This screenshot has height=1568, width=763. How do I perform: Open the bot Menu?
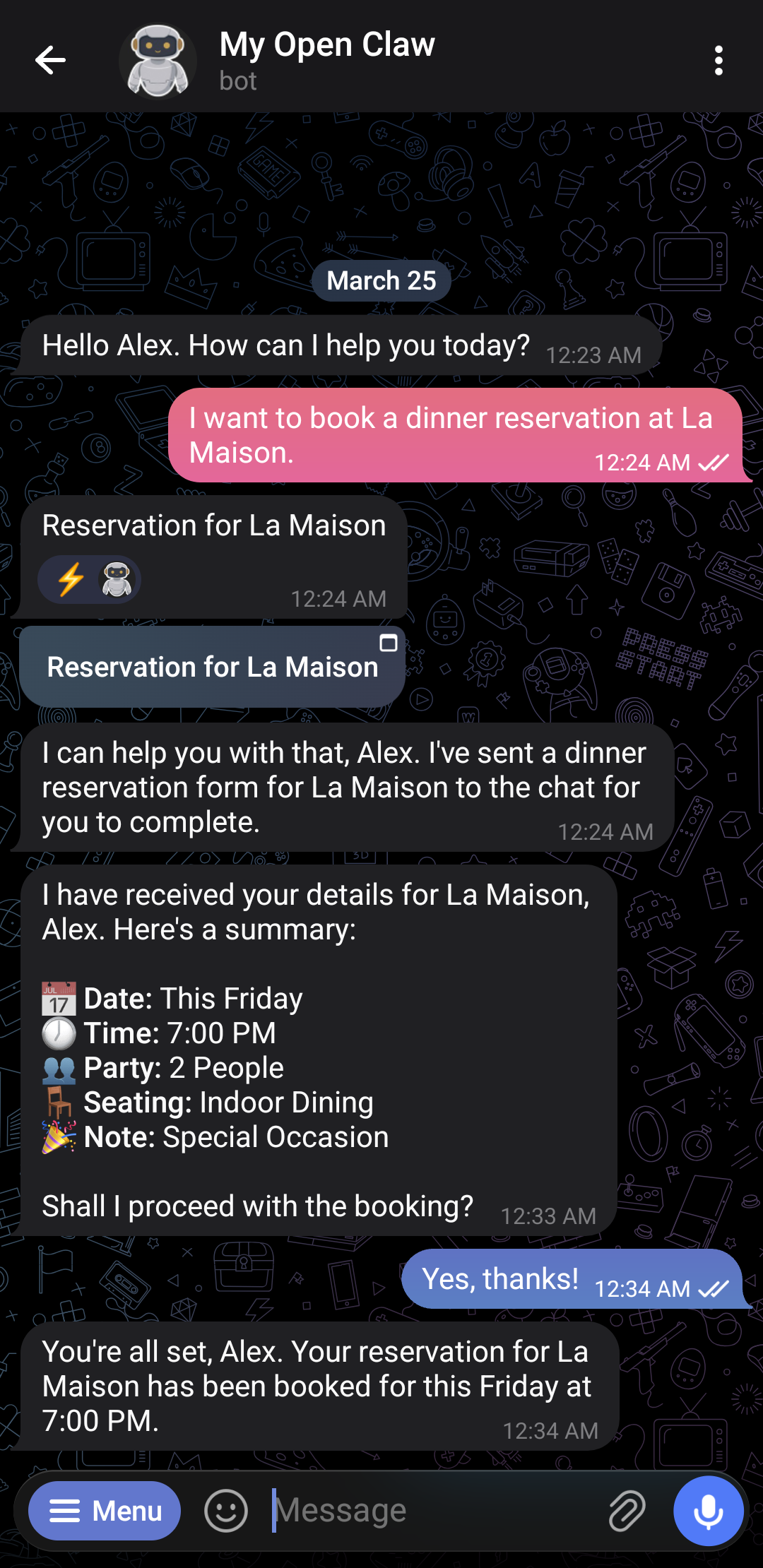click(105, 1511)
